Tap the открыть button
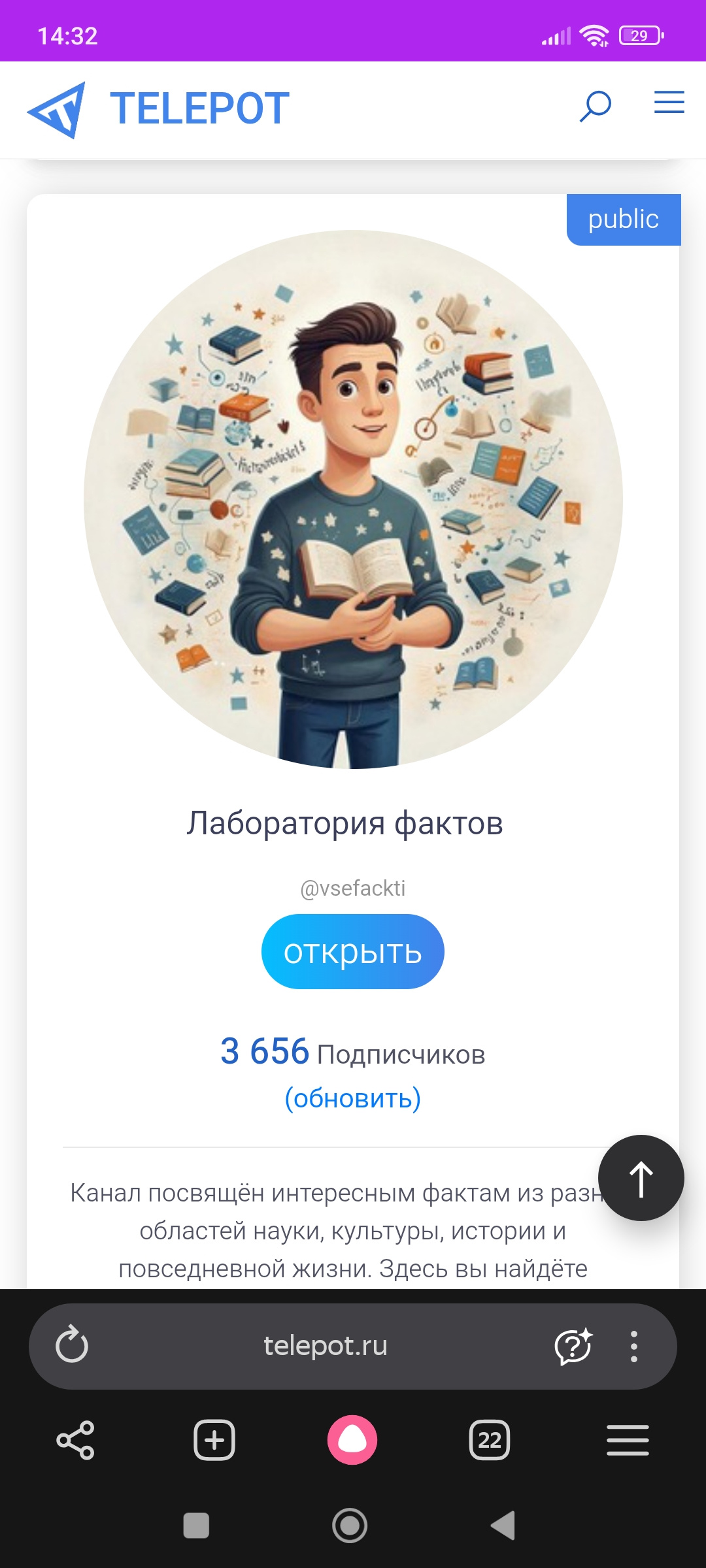The height and width of the screenshot is (1568, 706). tap(352, 951)
